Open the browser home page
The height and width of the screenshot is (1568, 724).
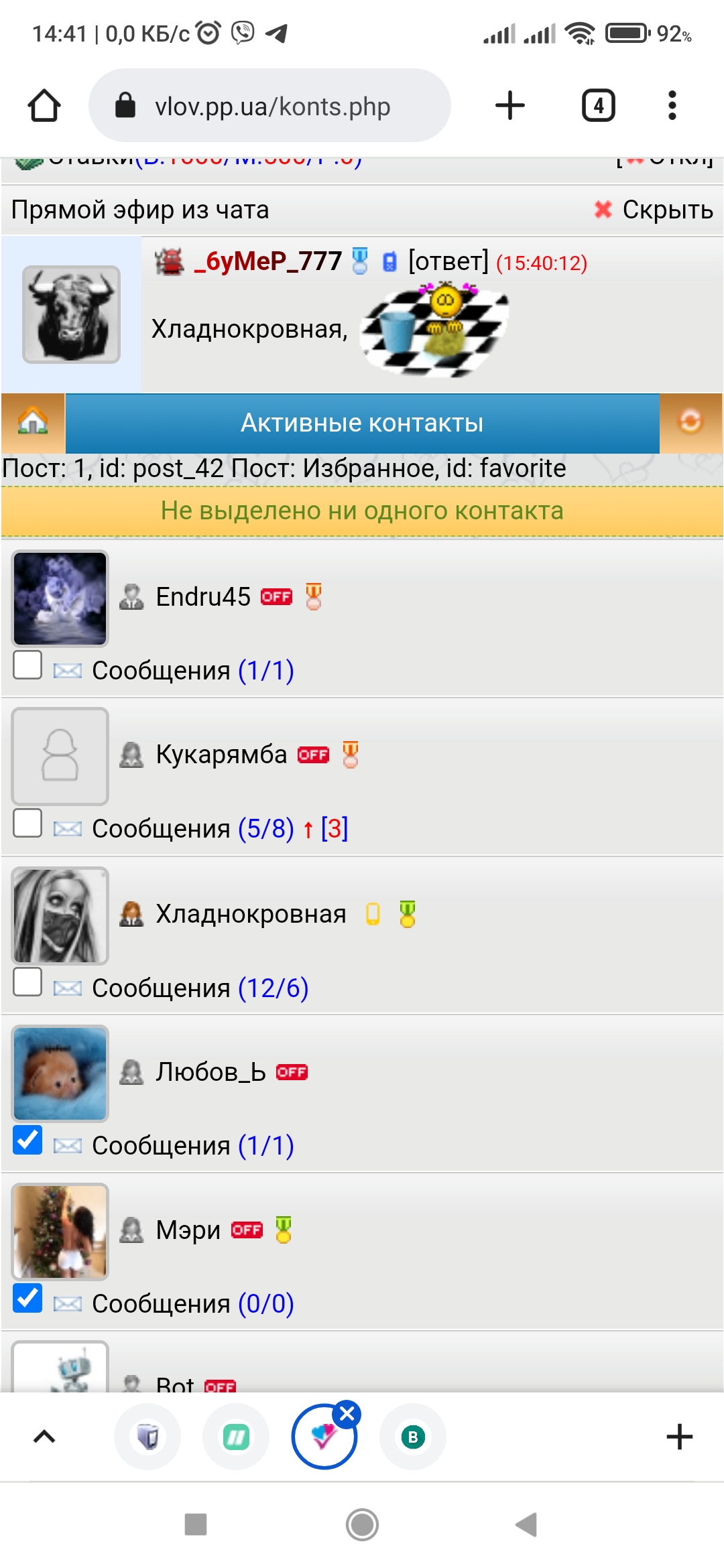pos(44,106)
